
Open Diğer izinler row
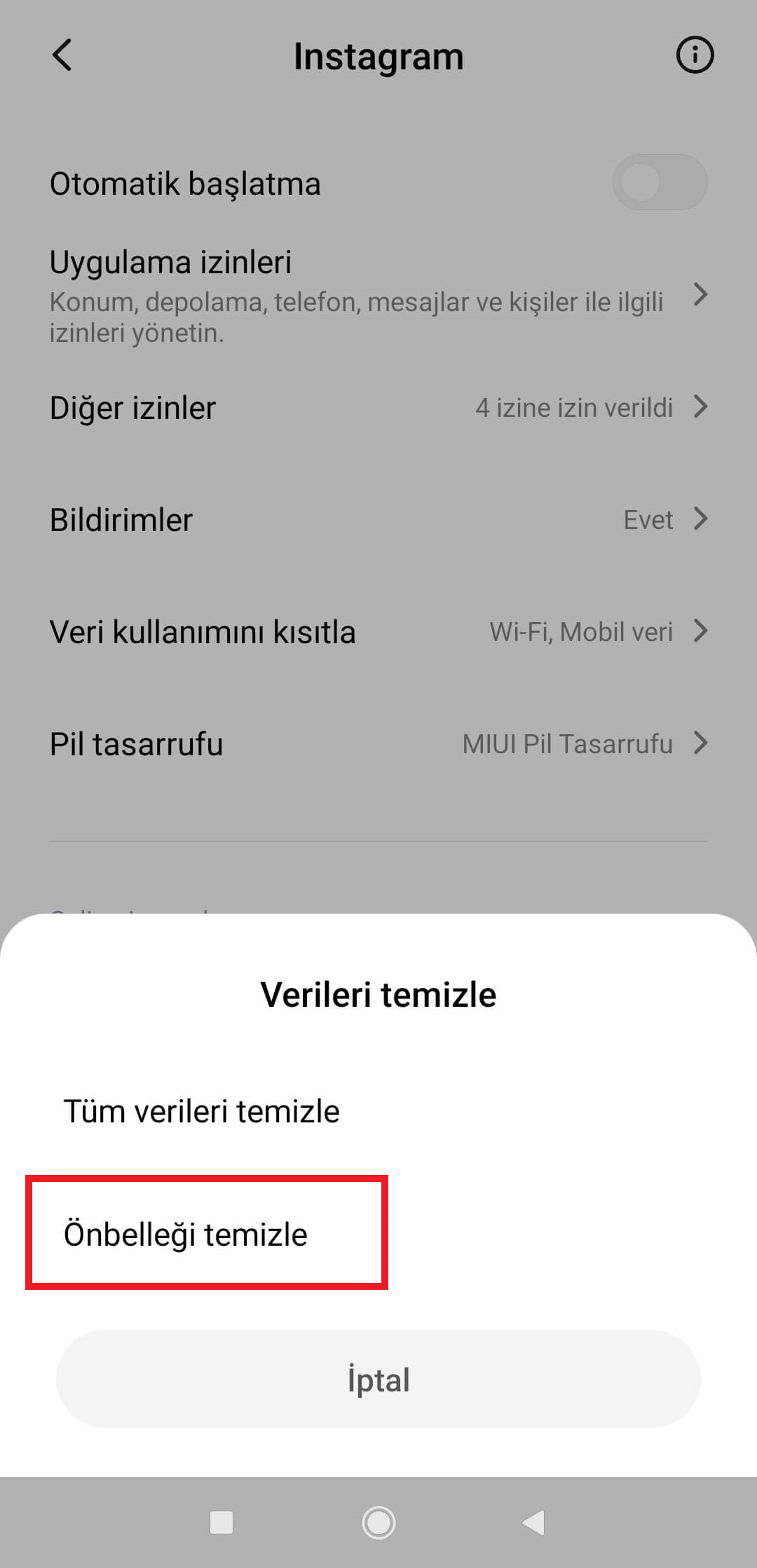[378, 407]
